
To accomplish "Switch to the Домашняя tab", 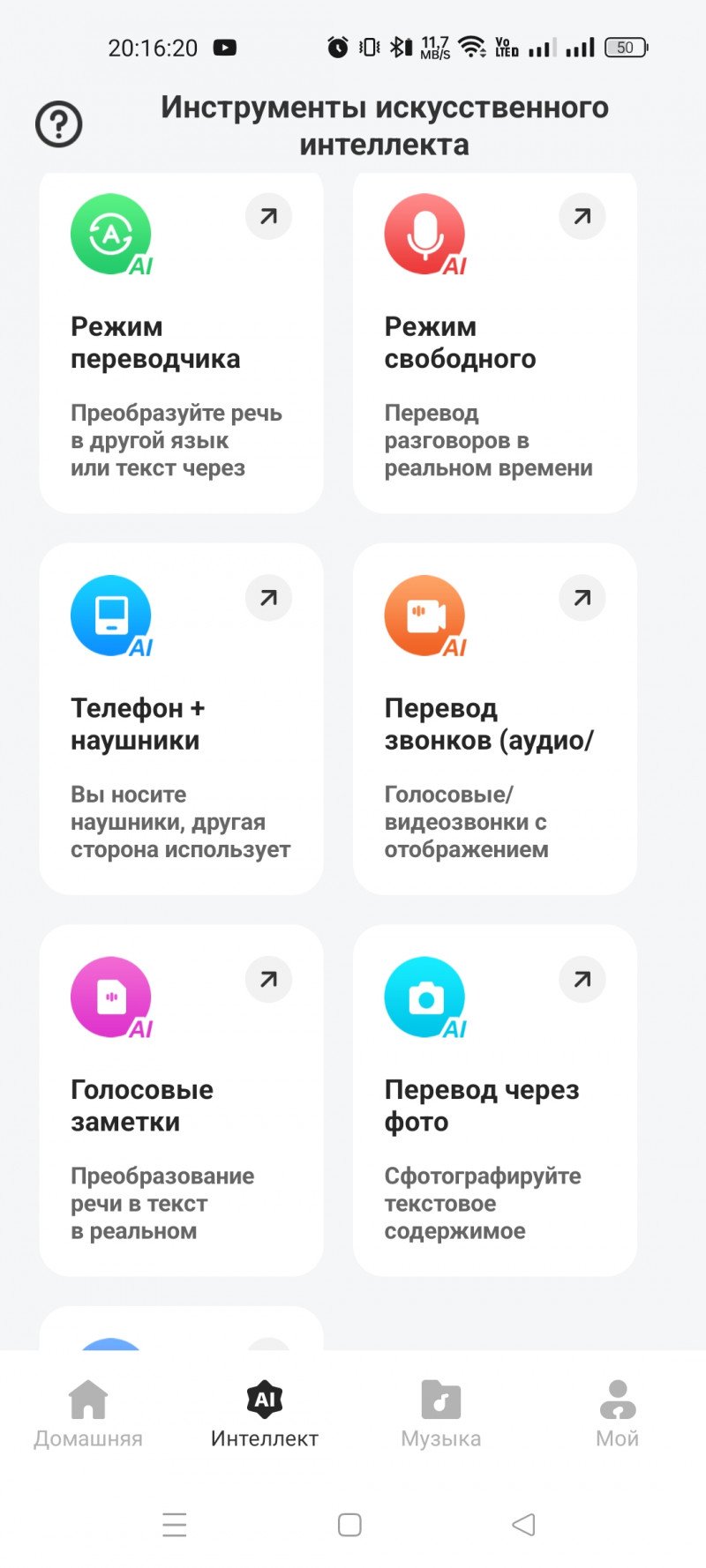I will pyautogui.click(x=88, y=1414).
